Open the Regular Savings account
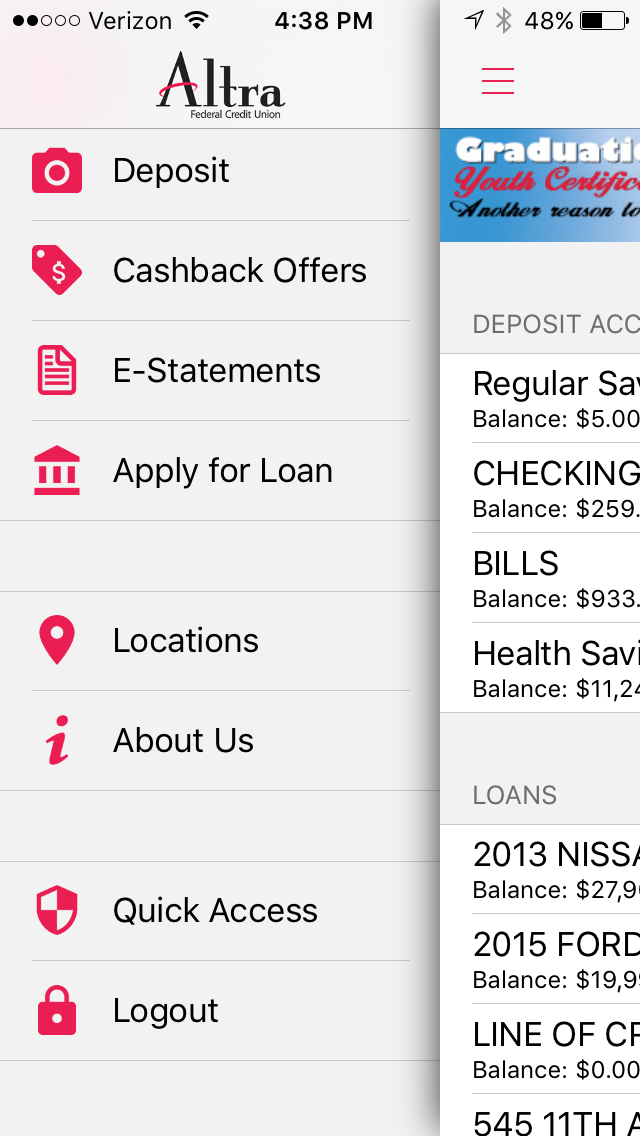The image size is (640, 1136). click(540, 398)
